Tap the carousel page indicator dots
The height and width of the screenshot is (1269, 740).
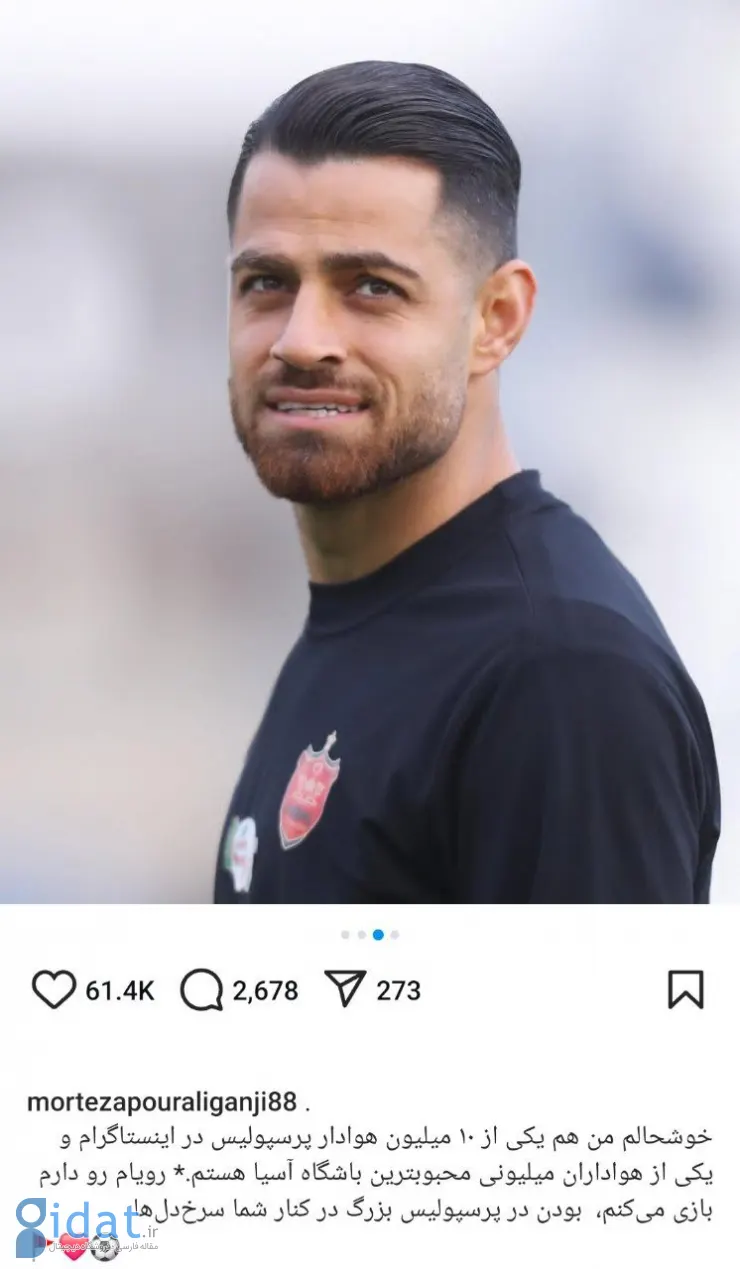[370, 935]
